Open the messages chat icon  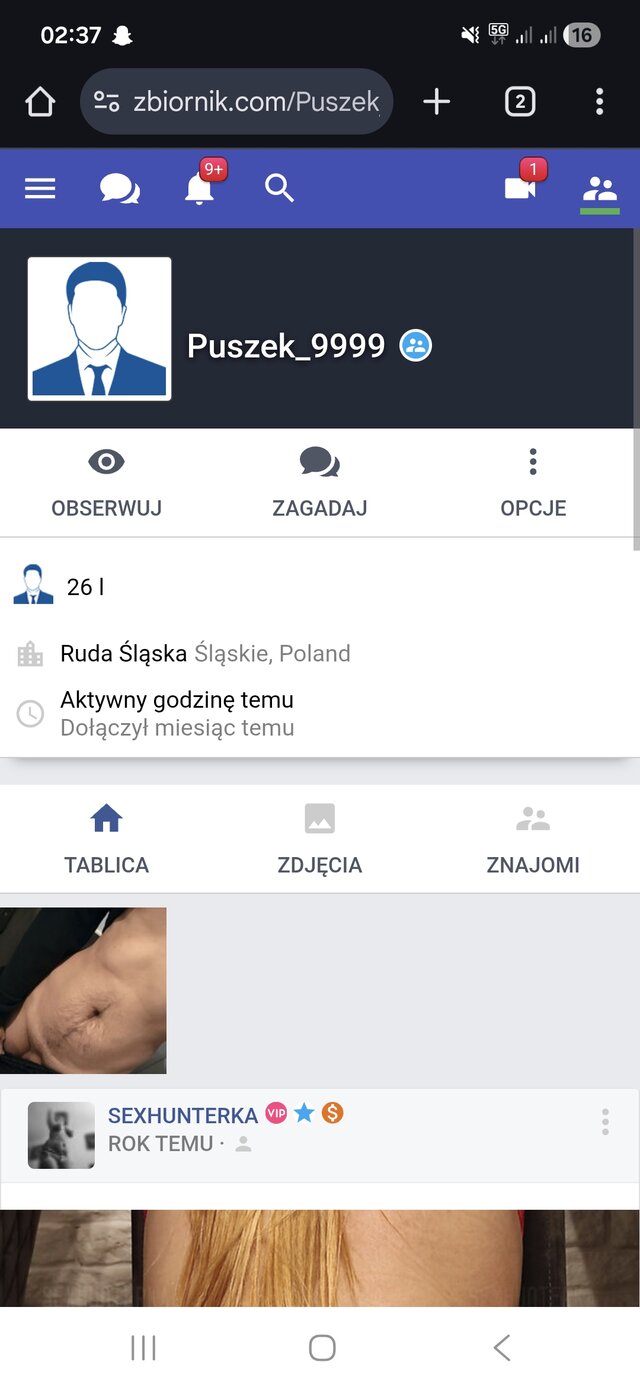coord(120,188)
